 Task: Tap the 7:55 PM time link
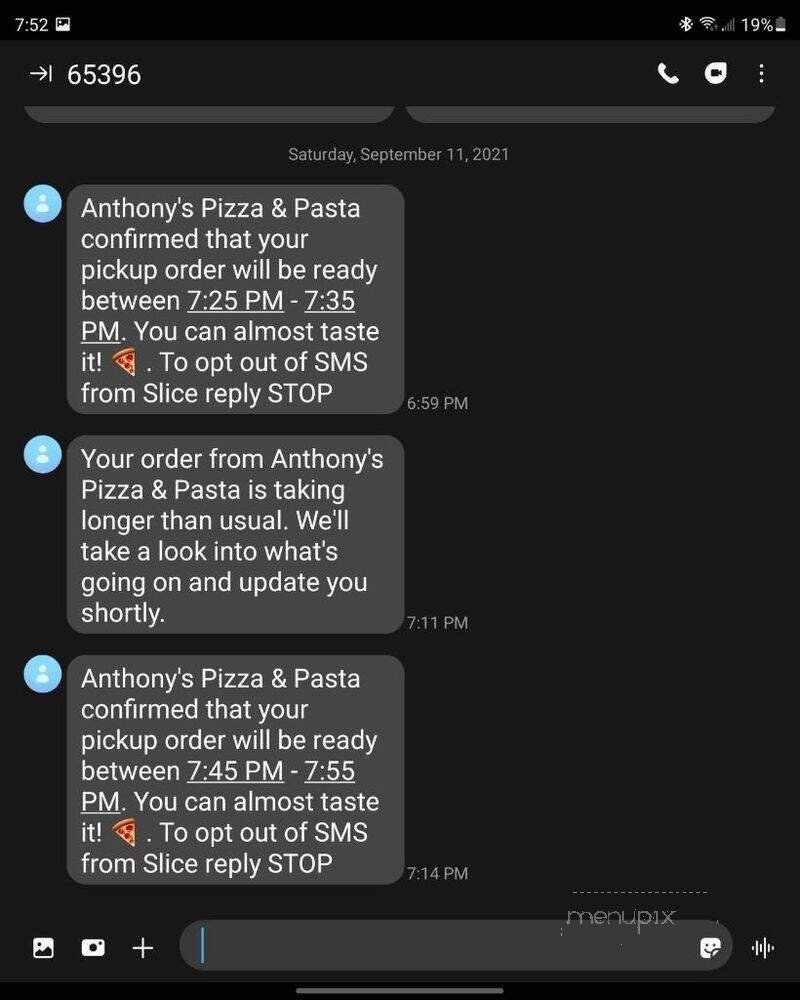click(x=329, y=771)
